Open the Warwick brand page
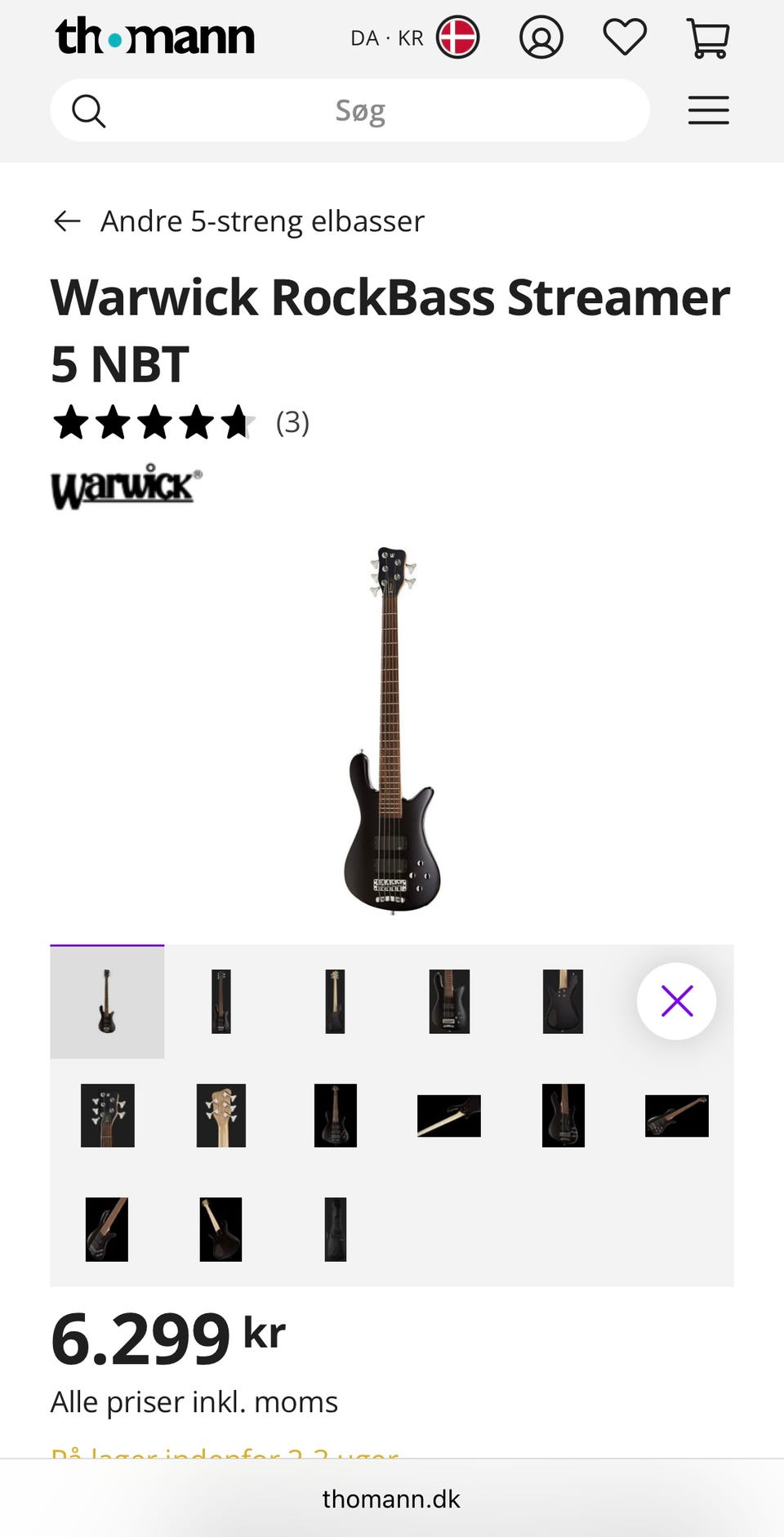The width and height of the screenshot is (784, 1537). tap(126, 488)
